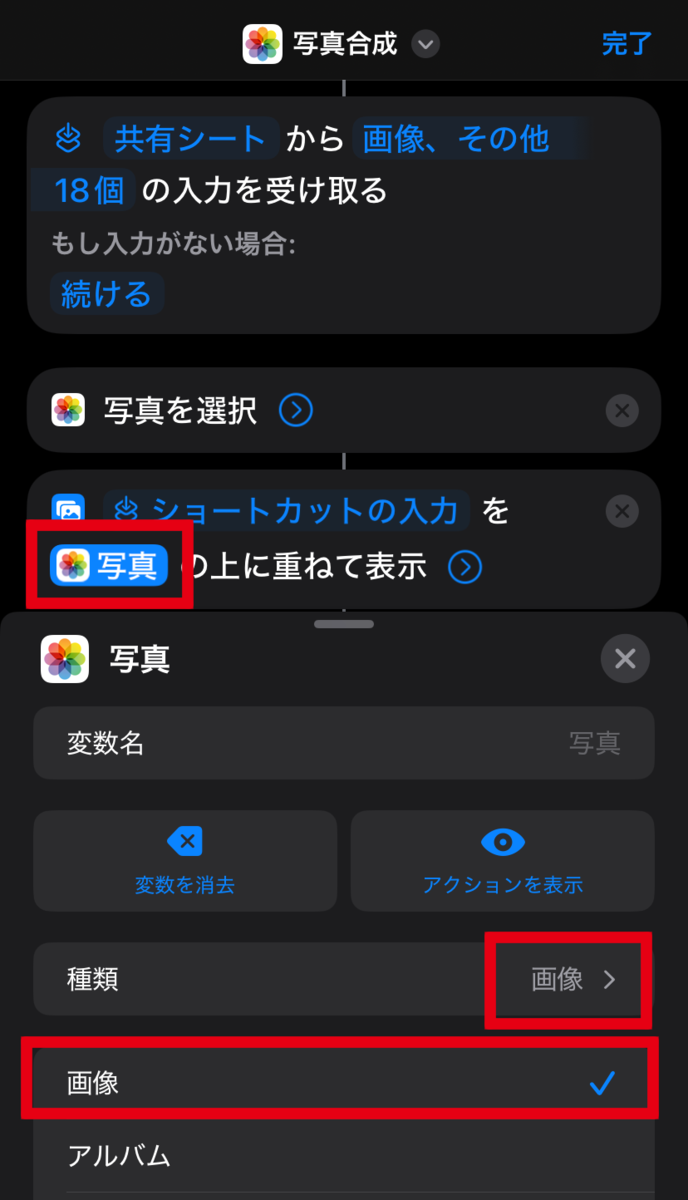Change the 共有シート input source
The width and height of the screenshot is (688, 1200).
click(191, 138)
